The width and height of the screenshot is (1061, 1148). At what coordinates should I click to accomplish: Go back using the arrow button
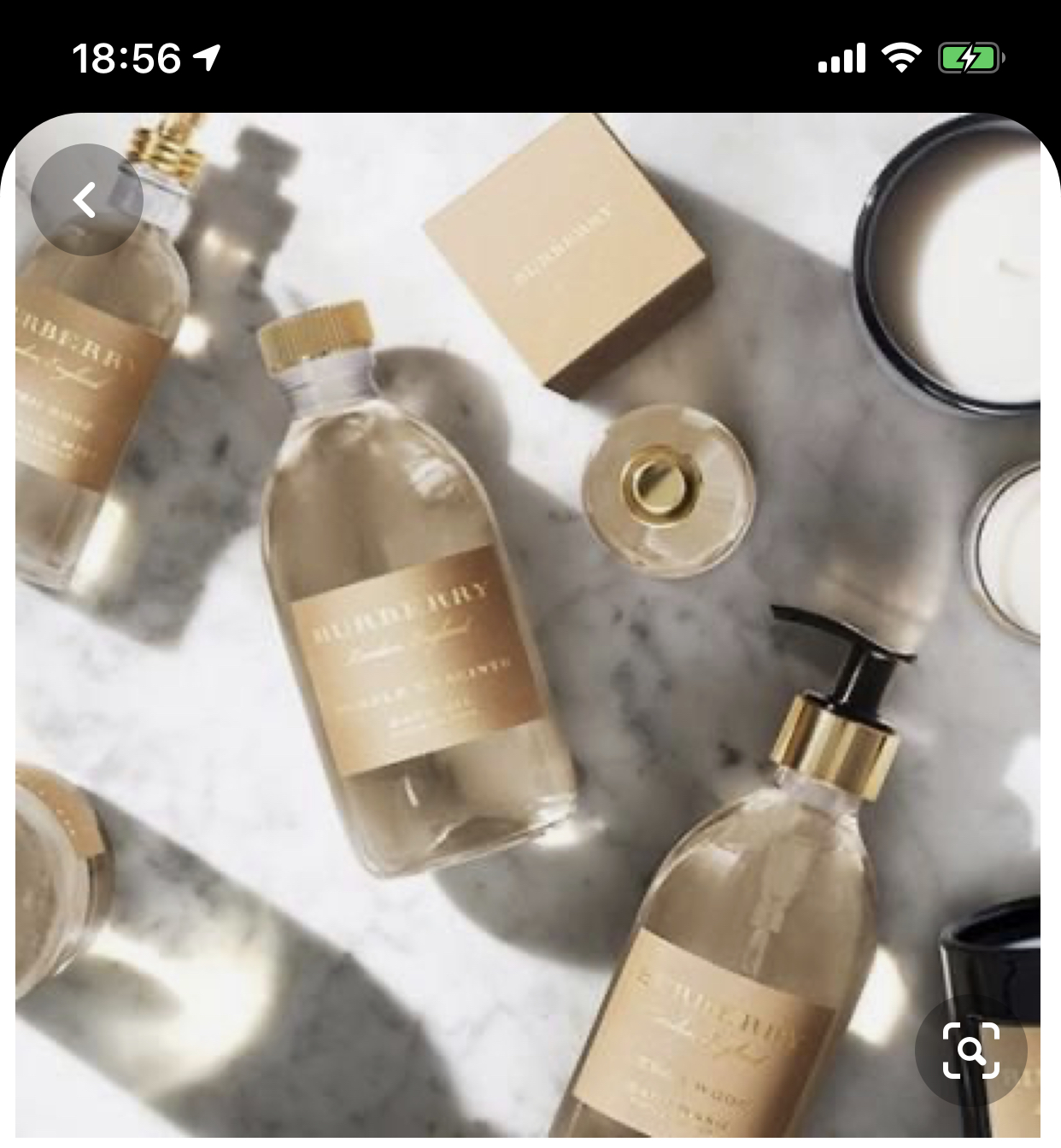(86, 200)
